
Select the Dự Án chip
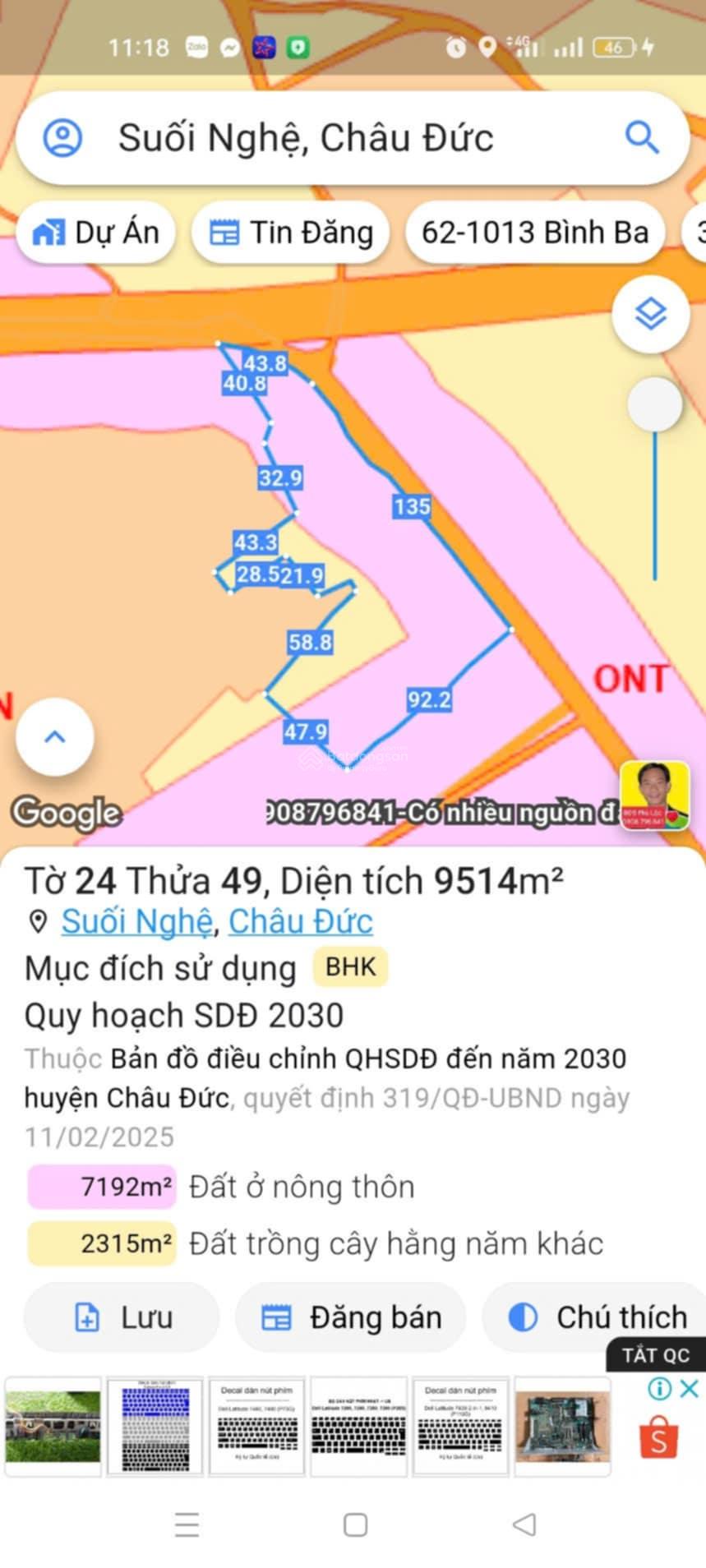[x=95, y=233]
